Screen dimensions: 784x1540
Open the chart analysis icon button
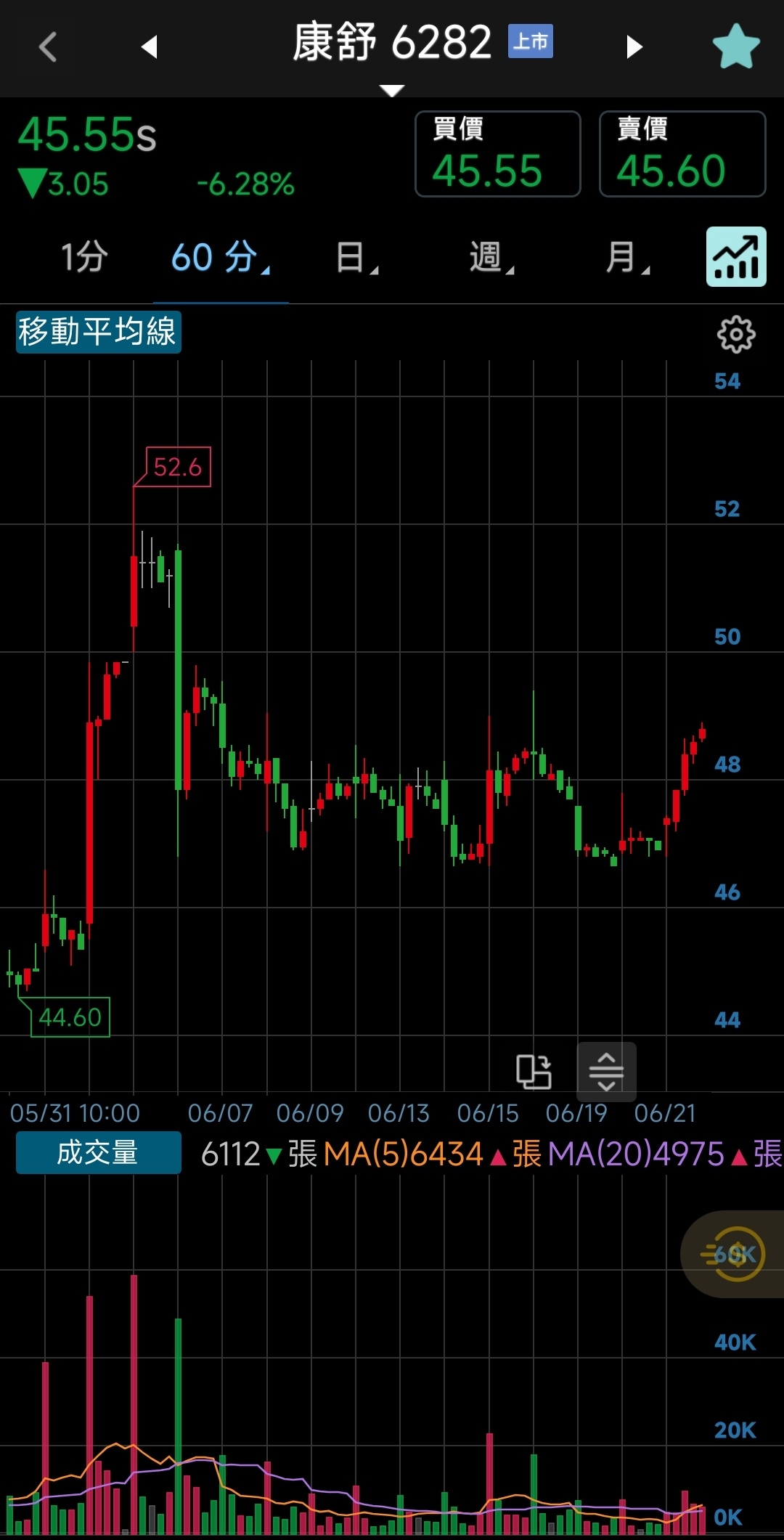pos(736,257)
